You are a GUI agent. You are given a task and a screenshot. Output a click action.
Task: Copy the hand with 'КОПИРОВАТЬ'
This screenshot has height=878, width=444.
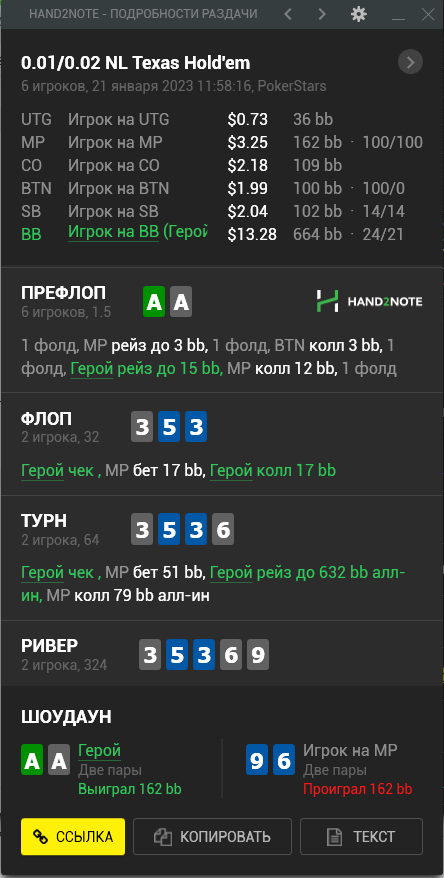click(x=212, y=837)
